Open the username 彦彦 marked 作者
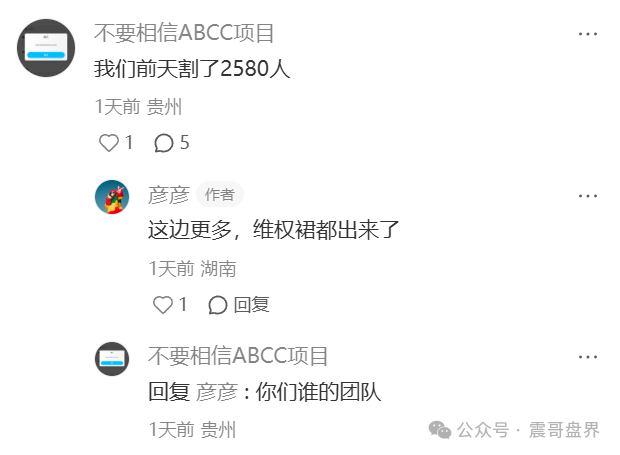The width and height of the screenshot is (620, 455). click(168, 195)
